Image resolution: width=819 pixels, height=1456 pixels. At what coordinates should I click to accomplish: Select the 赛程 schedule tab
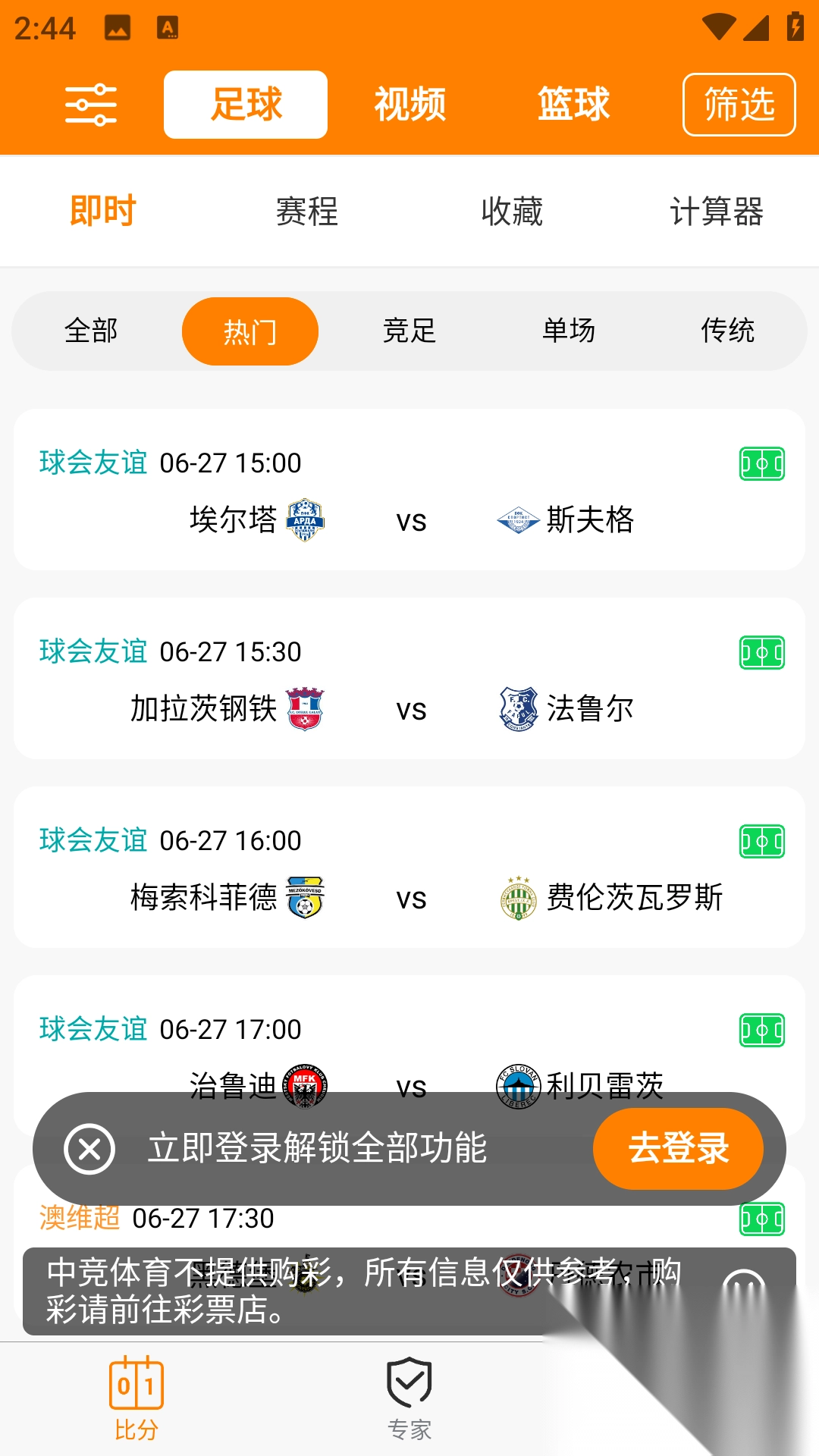(x=307, y=212)
